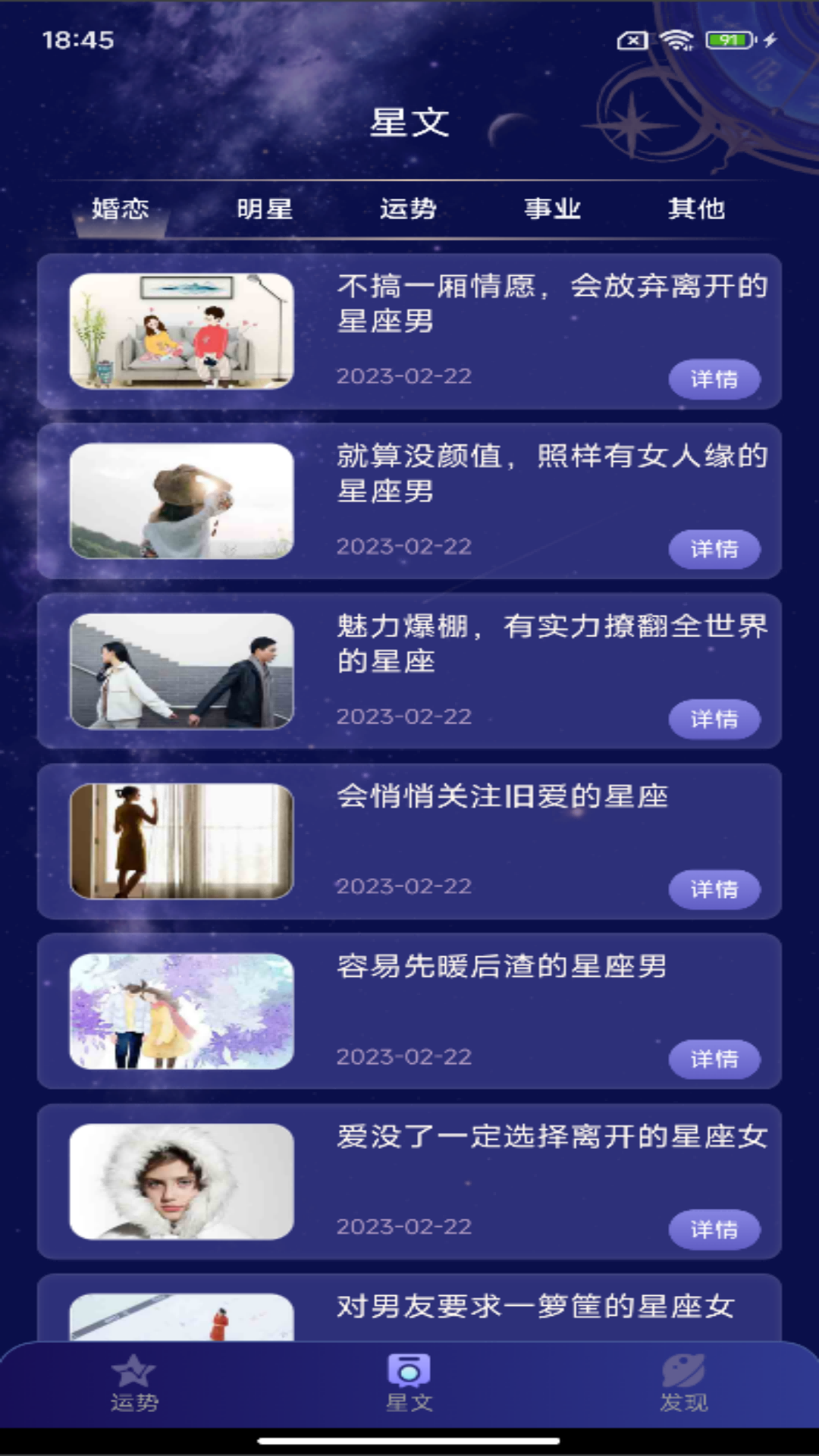Select 星文 in bottom navigation
Viewport: 819px width, 1456px height.
pyautogui.click(x=409, y=1384)
